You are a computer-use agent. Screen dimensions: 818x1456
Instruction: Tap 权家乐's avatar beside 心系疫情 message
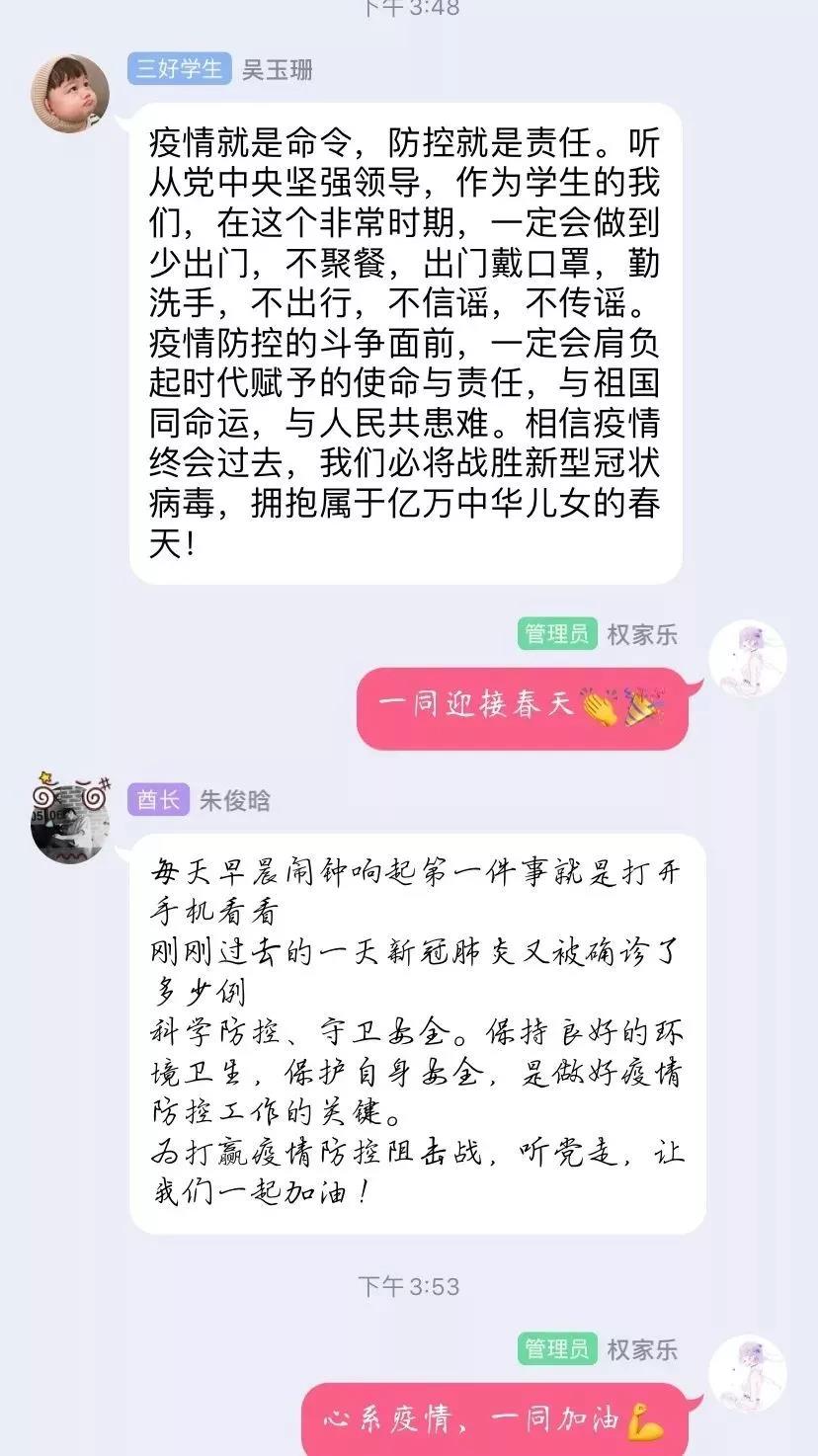click(x=747, y=1374)
